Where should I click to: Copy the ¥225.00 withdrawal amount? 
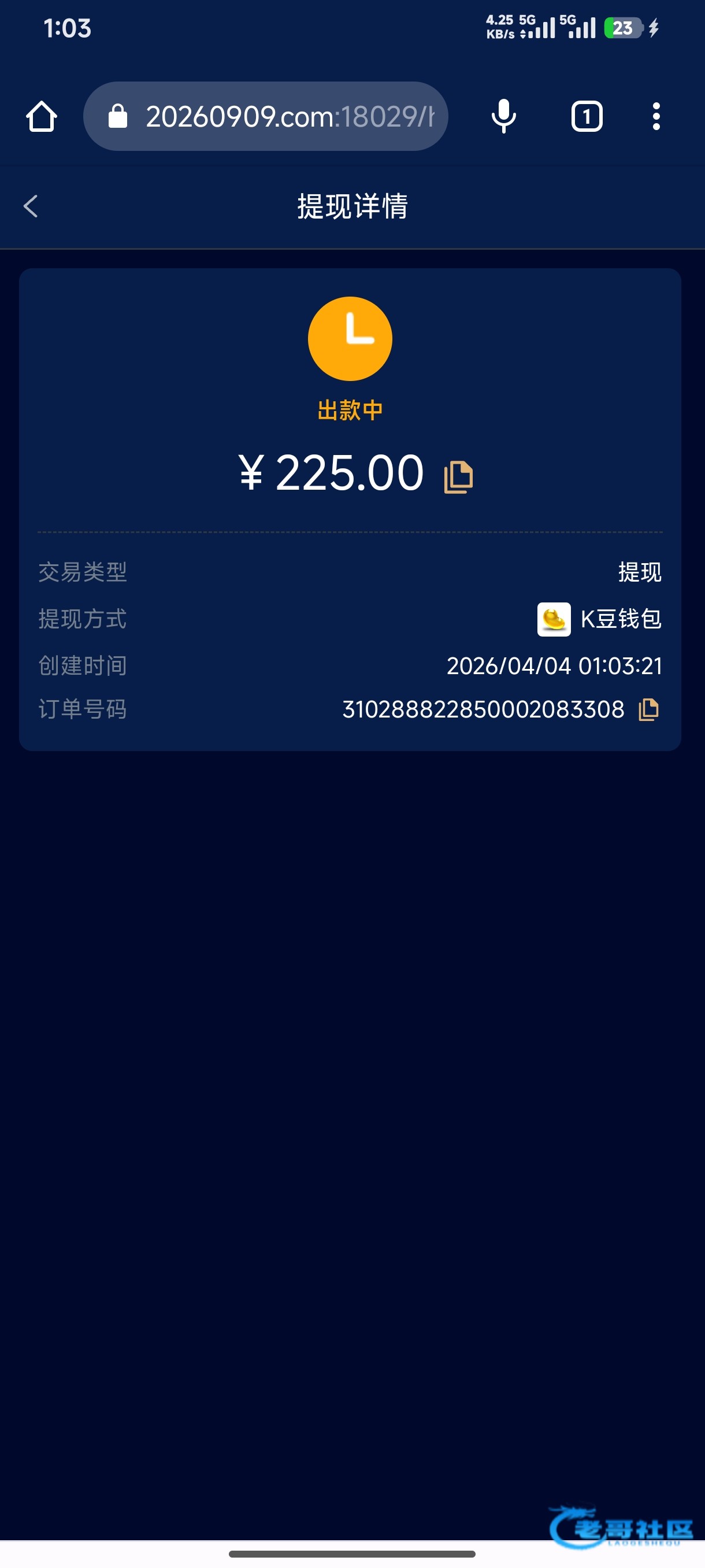tap(458, 476)
